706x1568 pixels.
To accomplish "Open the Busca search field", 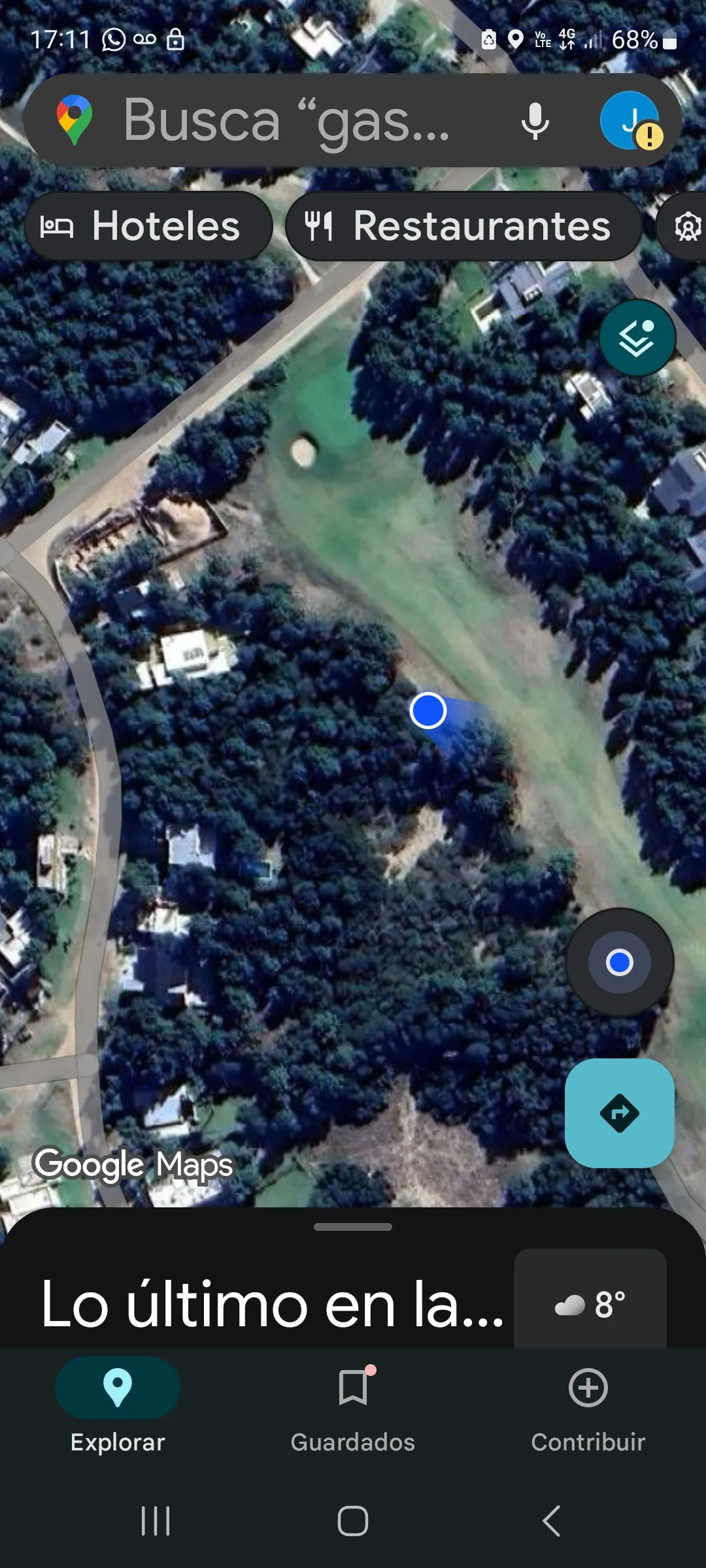I will tap(288, 120).
